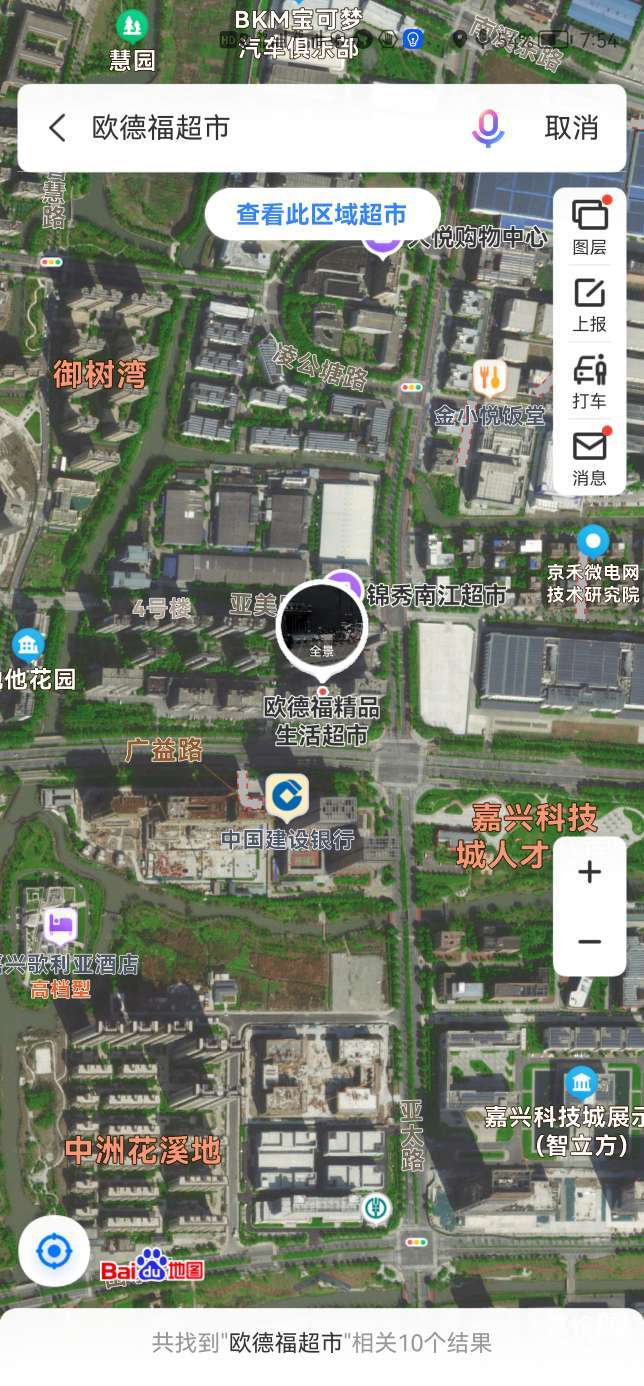Zoom out with the minus button
The width and height of the screenshot is (644, 1386).
click(x=589, y=942)
